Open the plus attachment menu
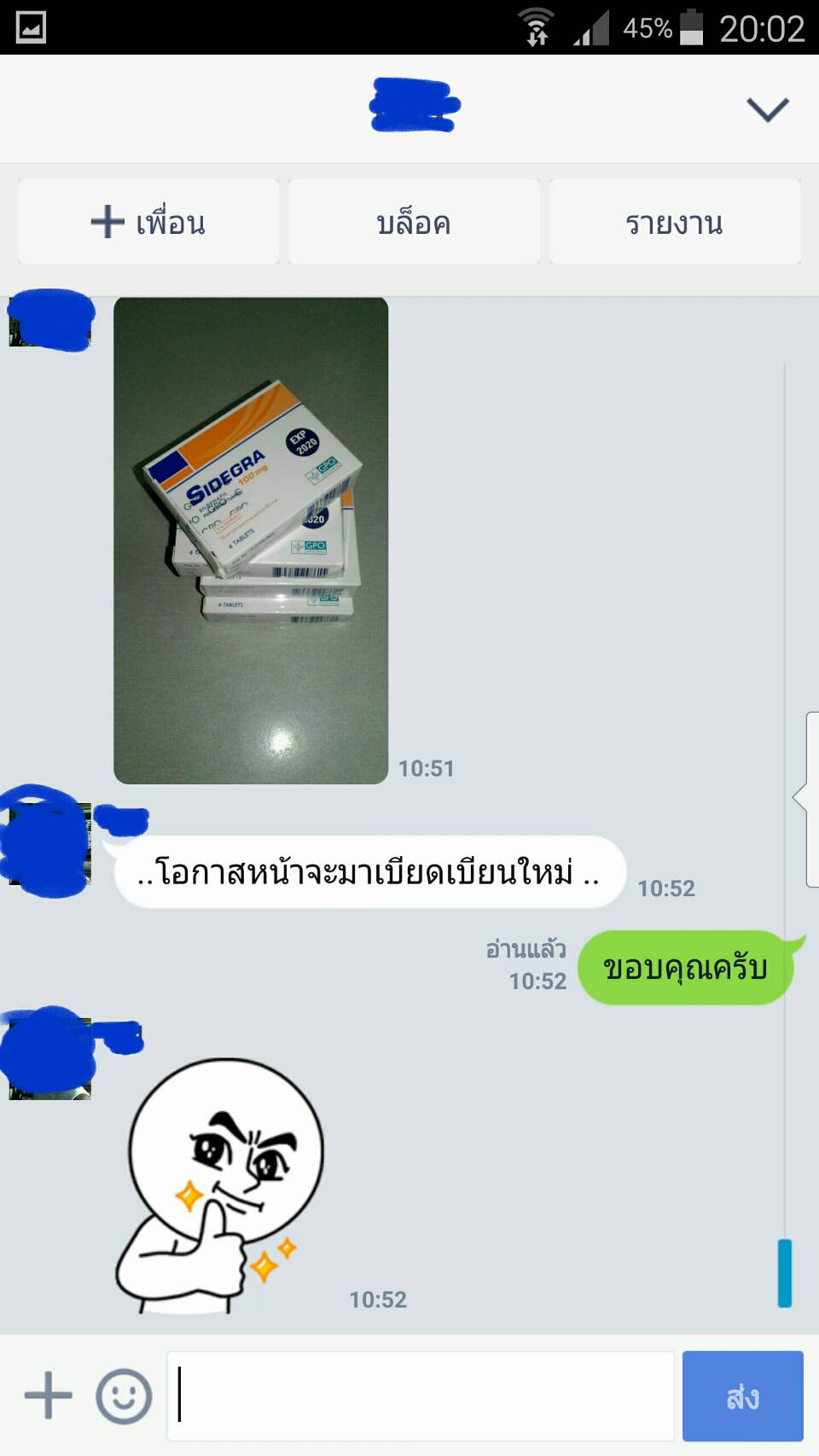This screenshot has height=1456, width=819. [x=48, y=1395]
